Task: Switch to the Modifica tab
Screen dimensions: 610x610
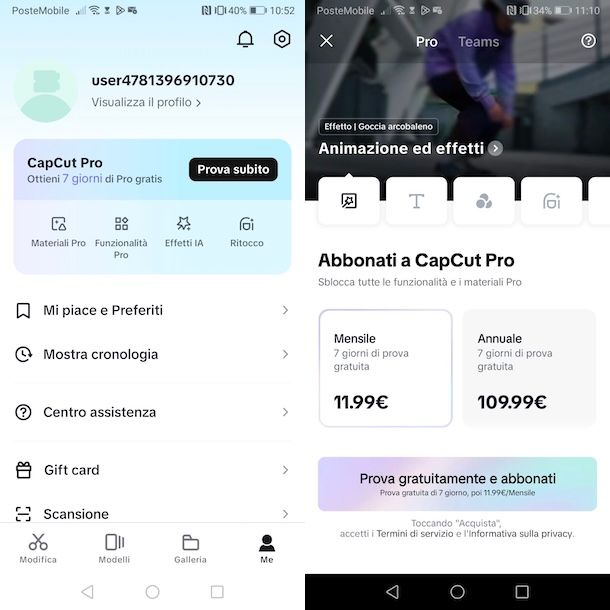Action: tap(38, 548)
